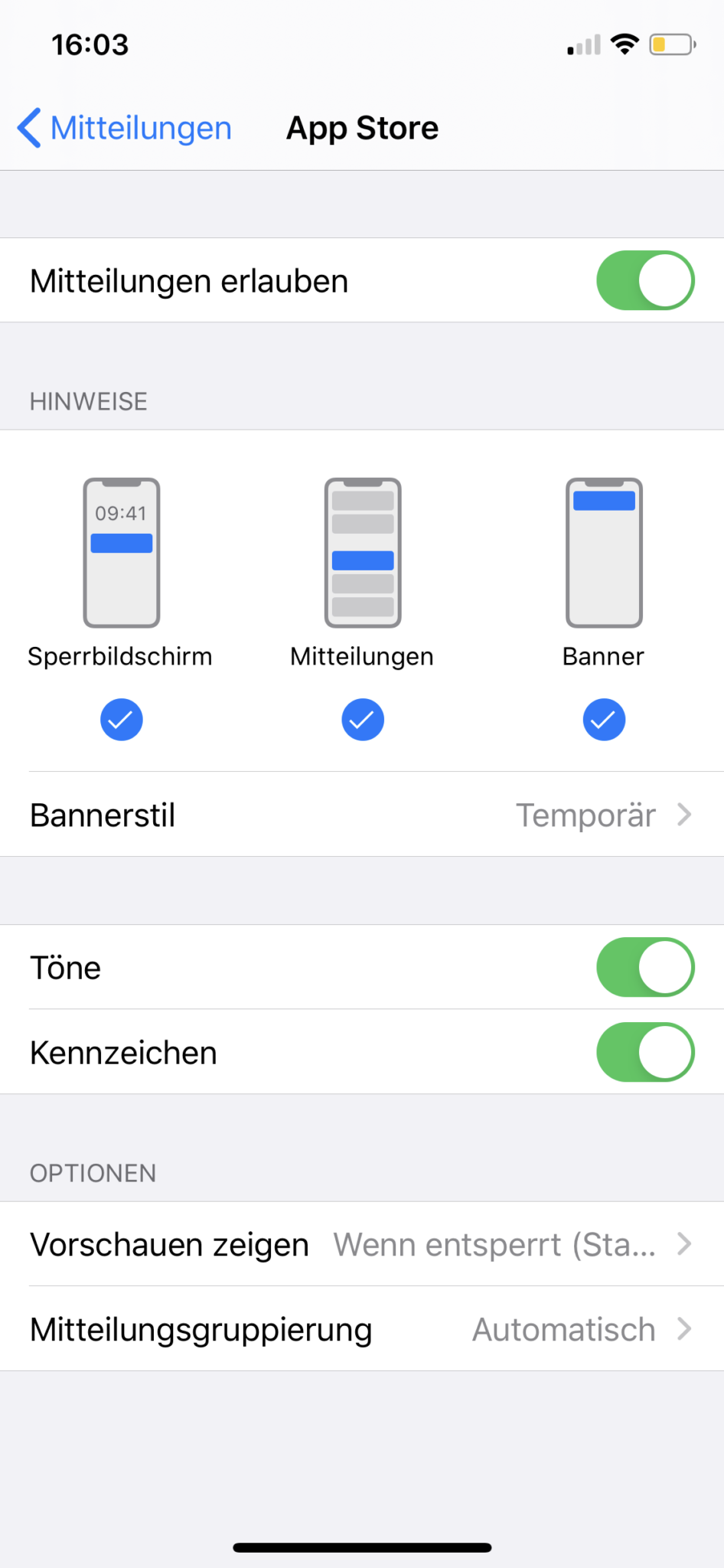Tap the App Store title
Viewport: 724px width, 1568px height.
pyautogui.click(x=362, y=127)
